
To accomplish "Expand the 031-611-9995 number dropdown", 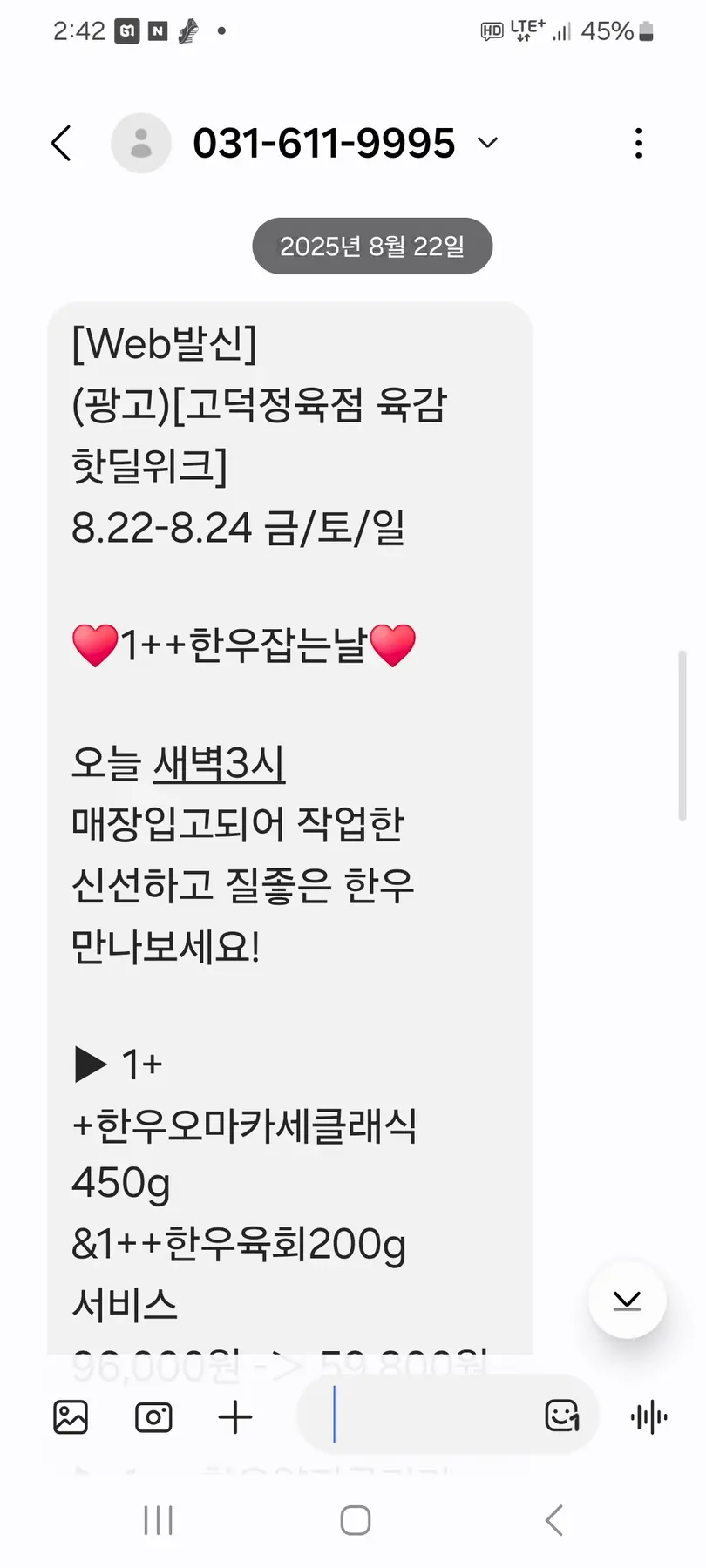I will pyautogui.click(x=488, y=143).
